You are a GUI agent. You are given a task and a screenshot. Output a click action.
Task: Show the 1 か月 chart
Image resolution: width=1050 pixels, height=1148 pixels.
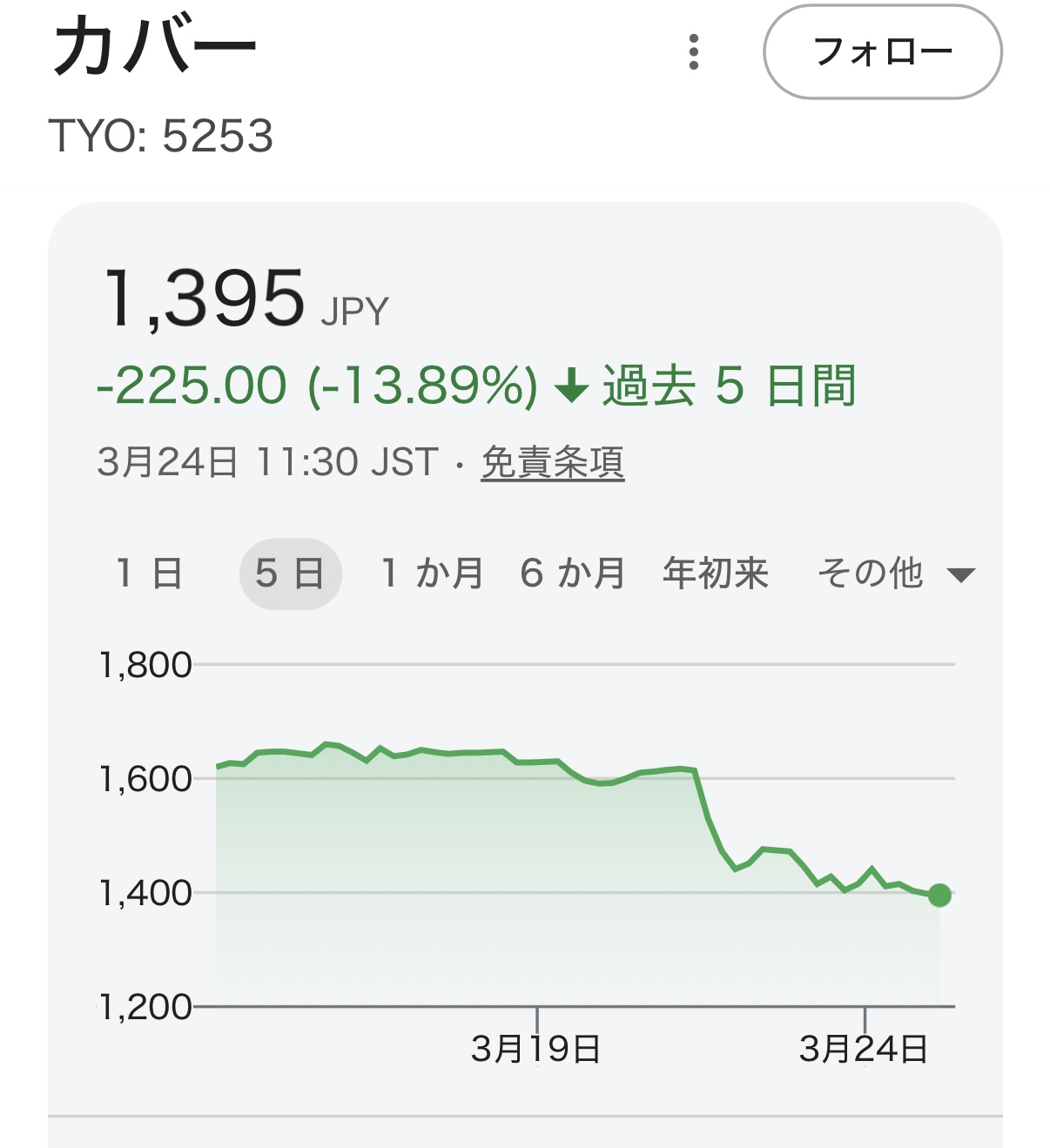pos(432,574)
